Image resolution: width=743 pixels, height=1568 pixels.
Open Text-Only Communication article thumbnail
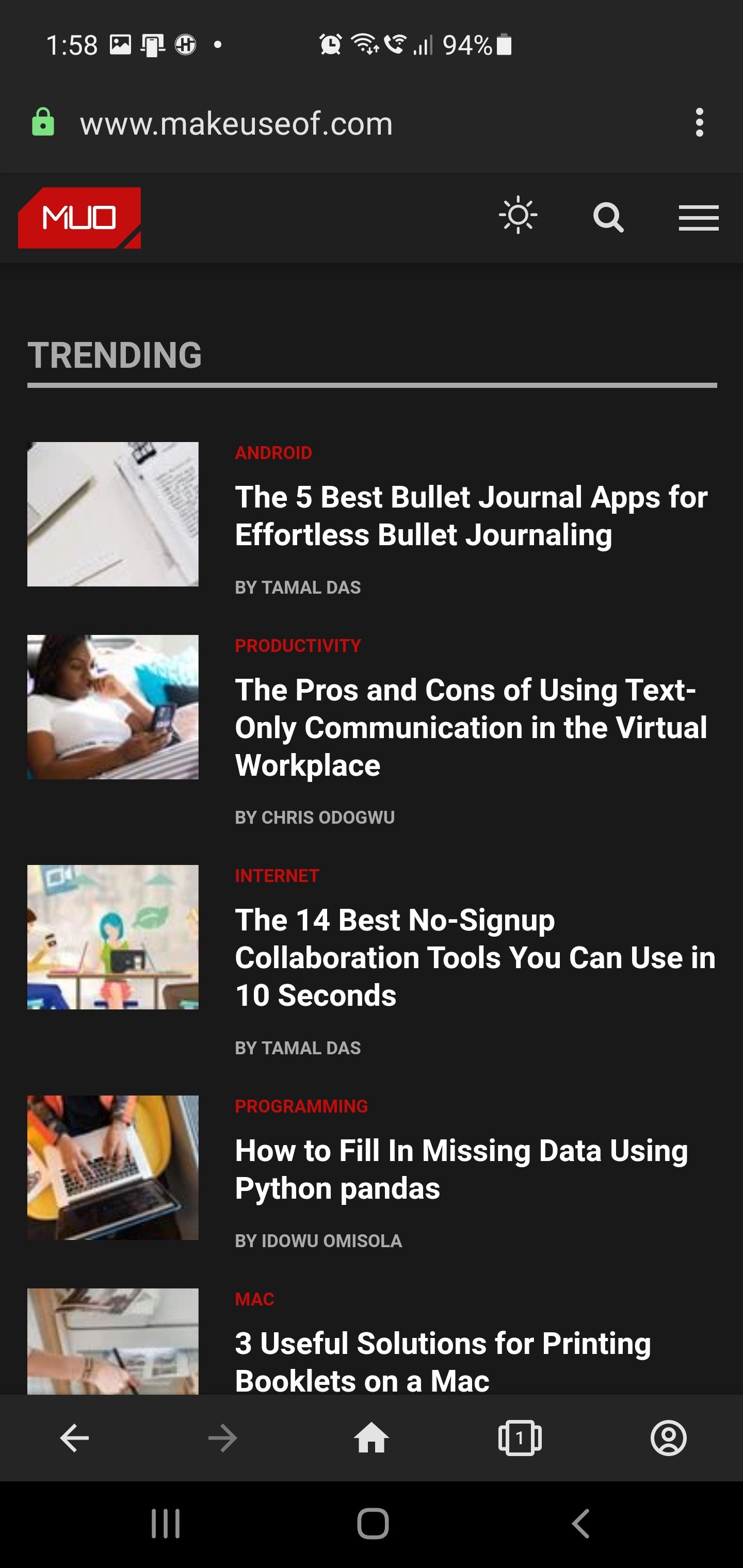click(x=112, y=707)
